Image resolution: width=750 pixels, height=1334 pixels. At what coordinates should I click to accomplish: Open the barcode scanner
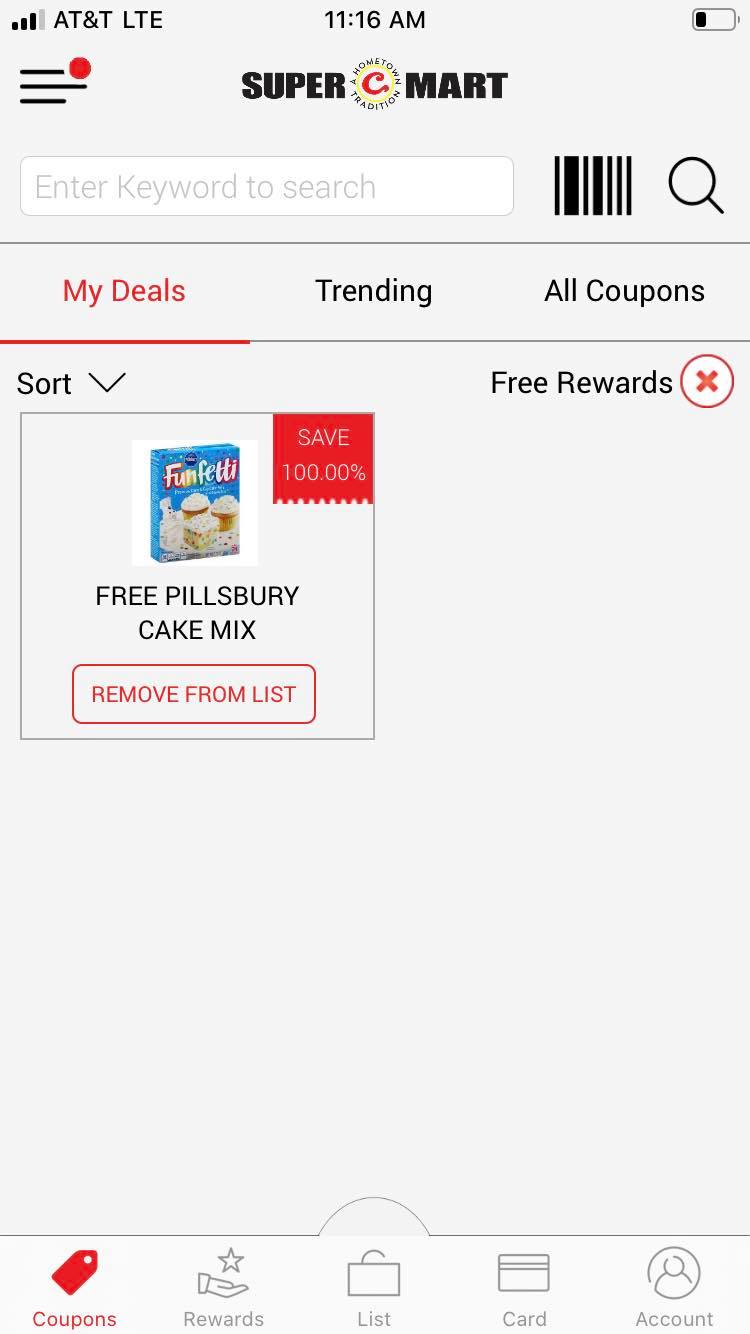tap(593, 186)
